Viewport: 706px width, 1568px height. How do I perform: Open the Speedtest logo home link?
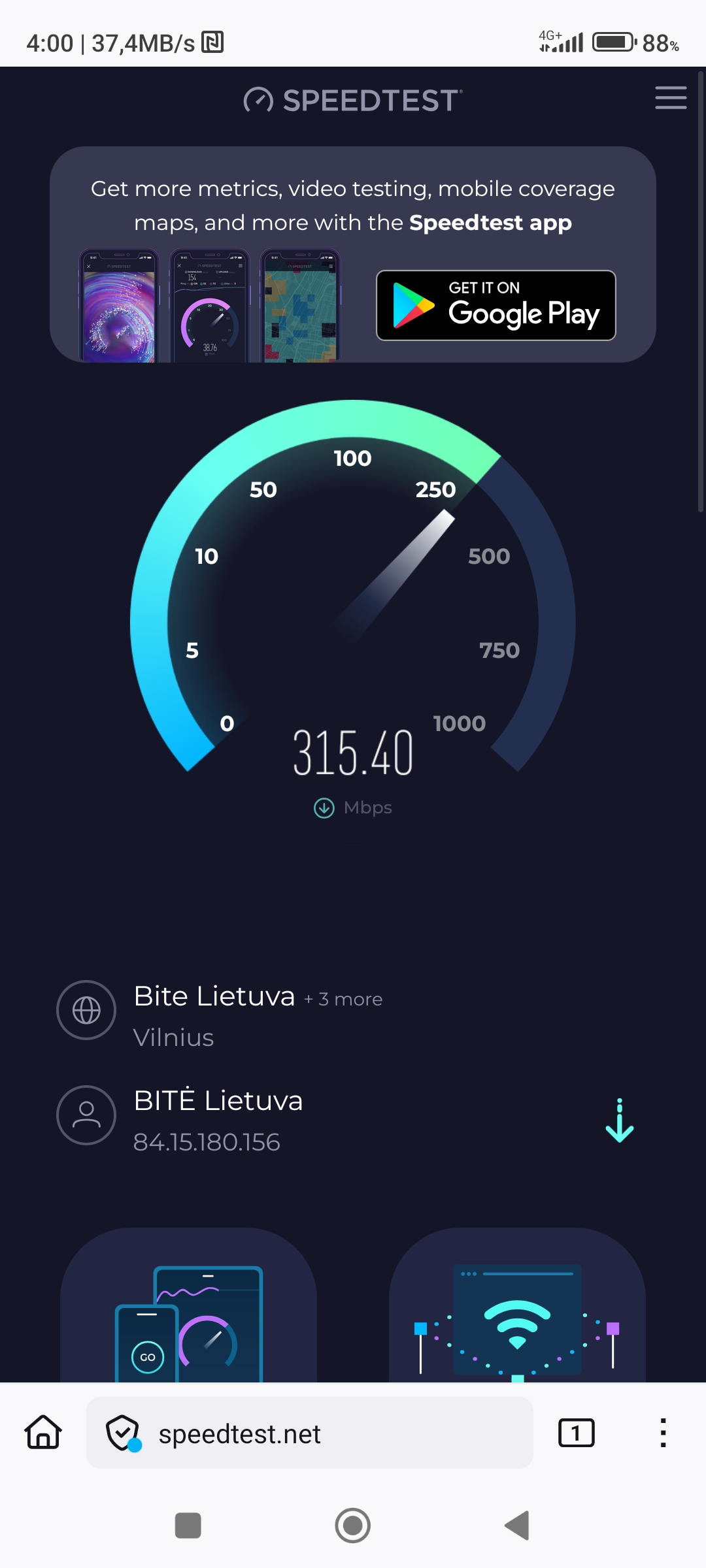[353, 100]
